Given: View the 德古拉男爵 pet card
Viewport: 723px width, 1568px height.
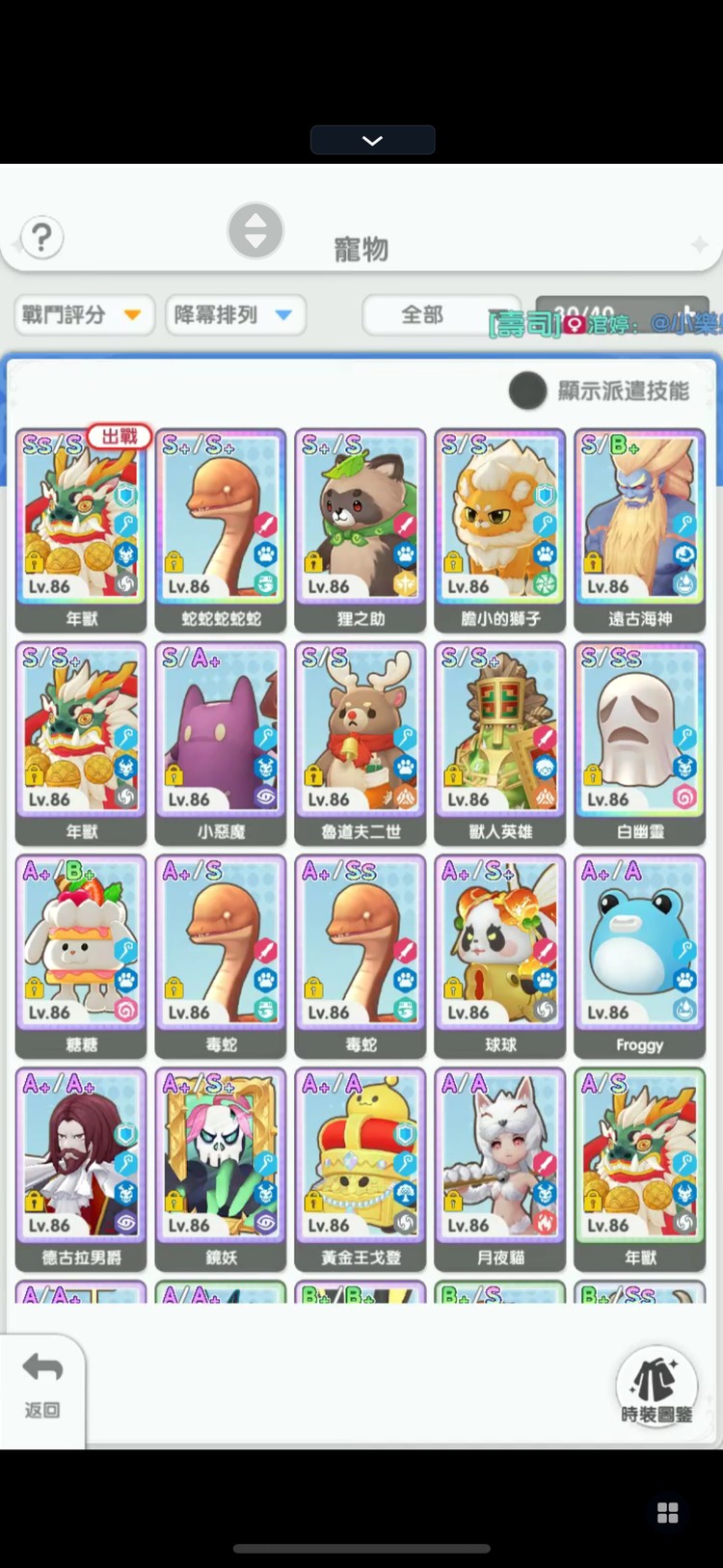Looking at the screenshot, I should [x=81, y=1168].
